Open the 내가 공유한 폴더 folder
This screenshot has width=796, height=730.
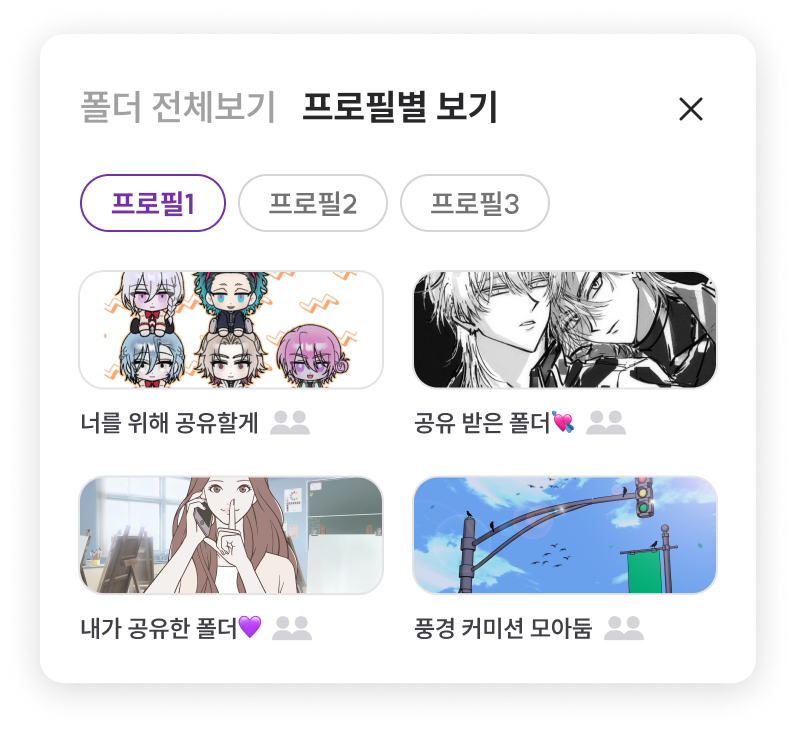231,535
